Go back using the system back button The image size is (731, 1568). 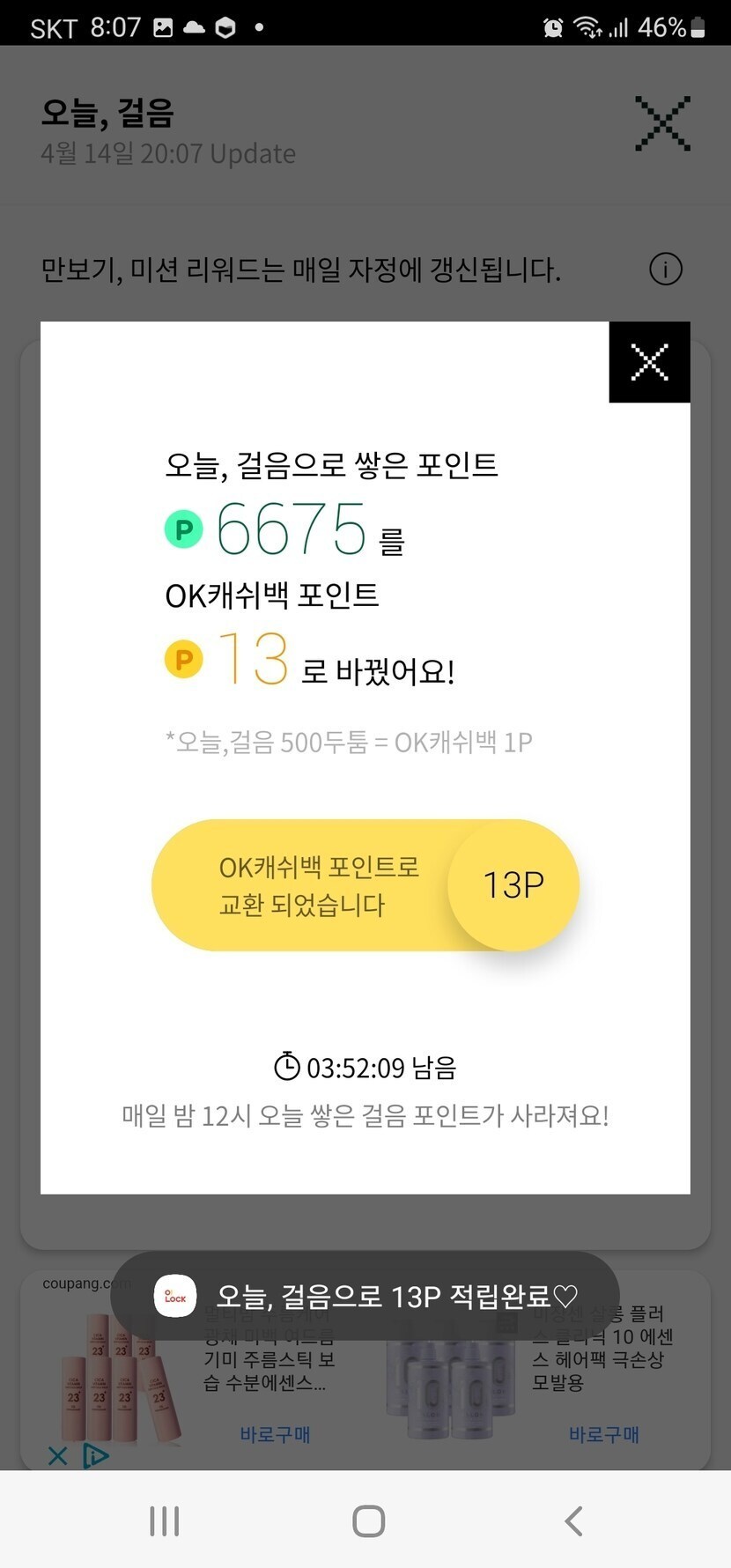tap(573, 1521)
